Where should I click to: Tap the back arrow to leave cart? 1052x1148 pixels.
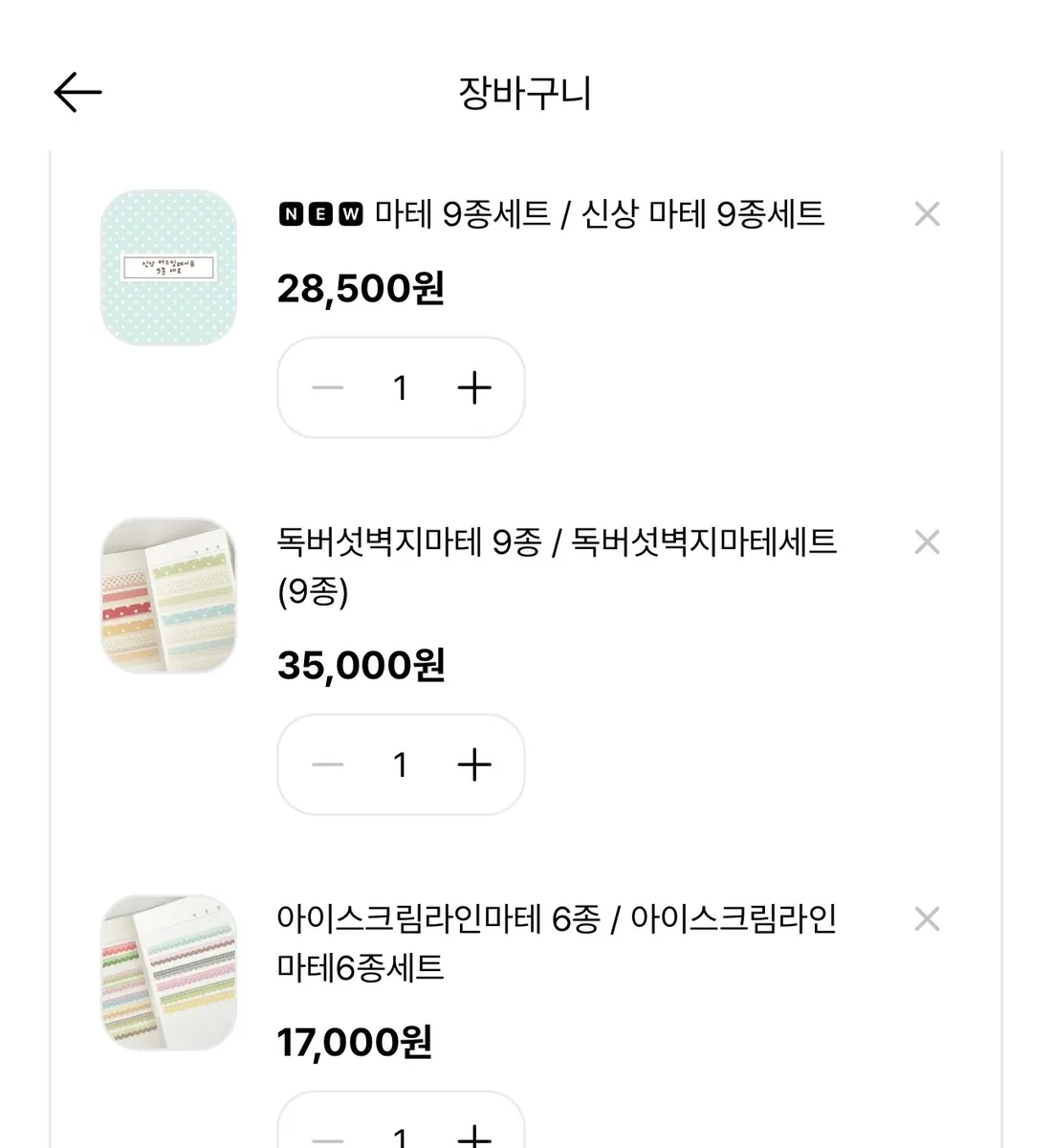[77, 92]
